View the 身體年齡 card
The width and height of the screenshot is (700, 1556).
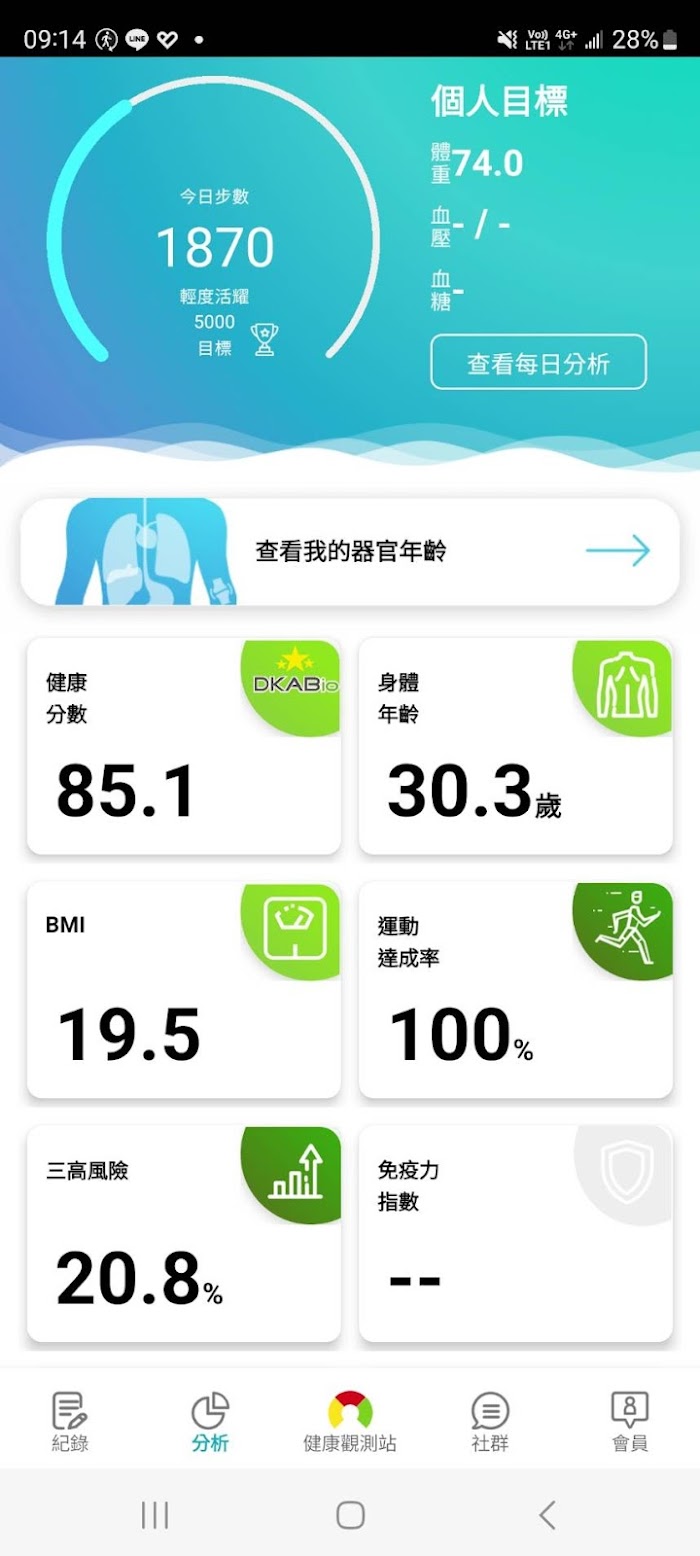(x=515, y=746)
